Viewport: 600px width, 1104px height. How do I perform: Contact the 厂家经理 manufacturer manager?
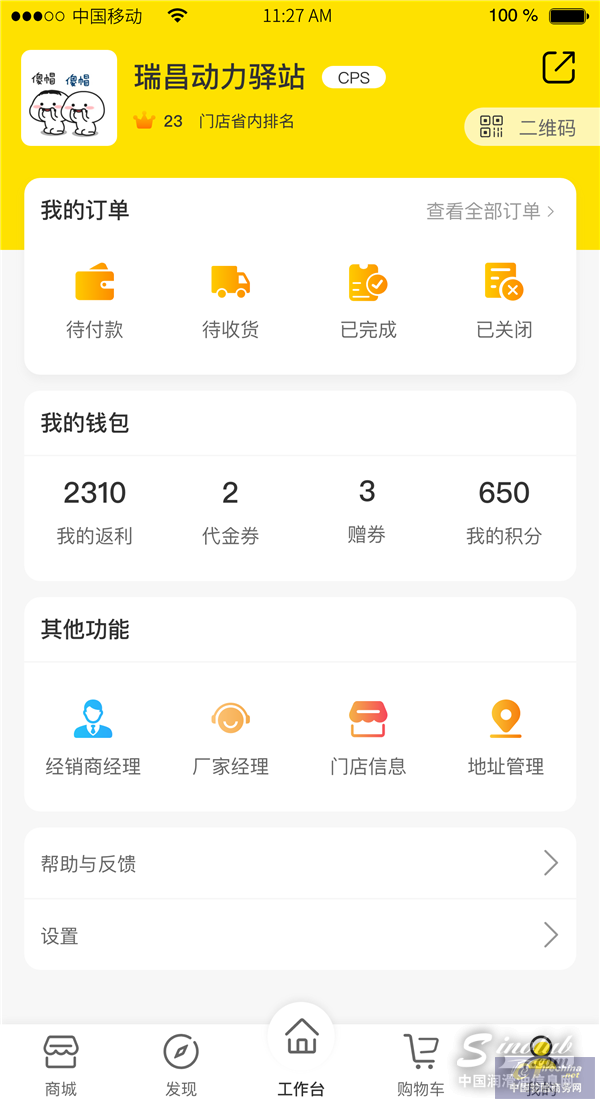[x=231, y=738]
